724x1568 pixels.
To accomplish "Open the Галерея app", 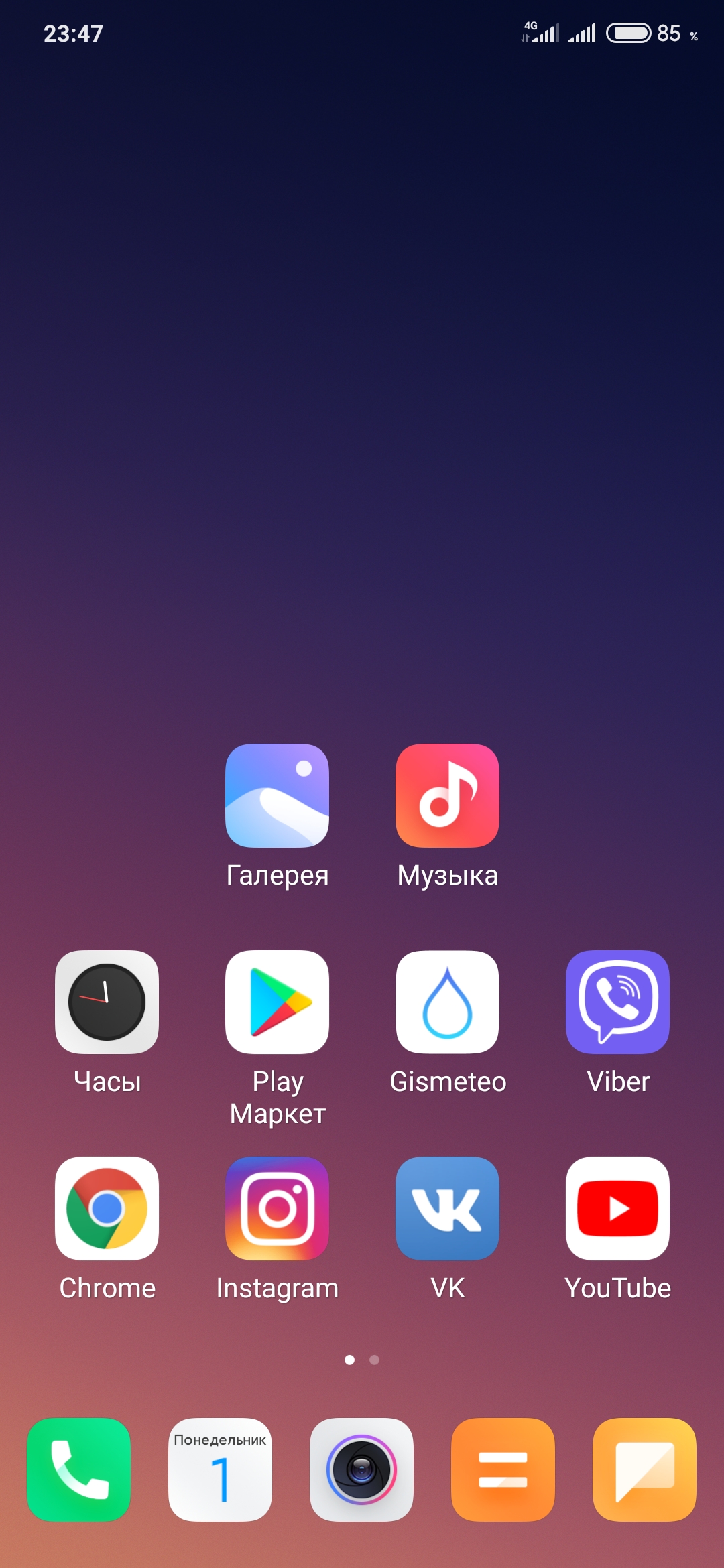I will point(277,795).
